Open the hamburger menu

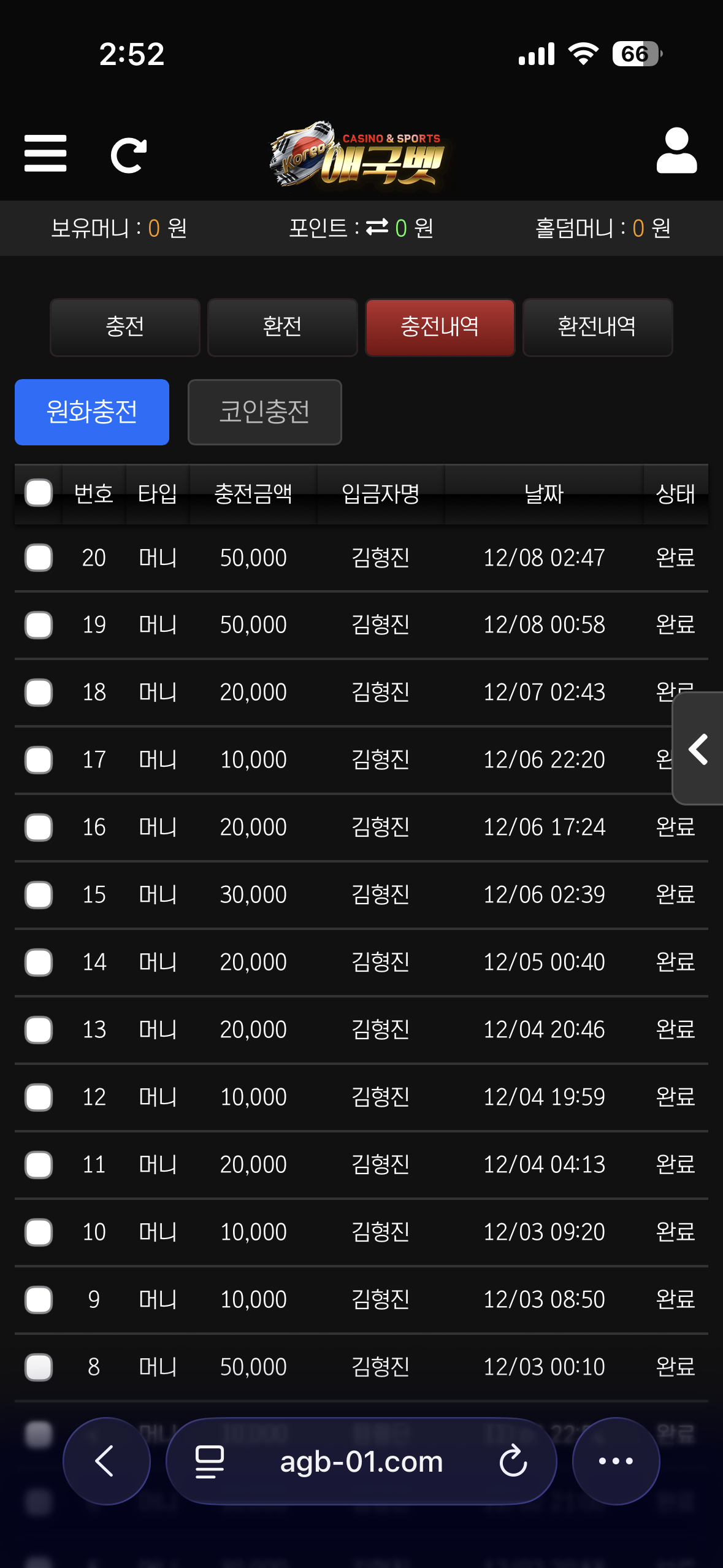click(45, 153)
